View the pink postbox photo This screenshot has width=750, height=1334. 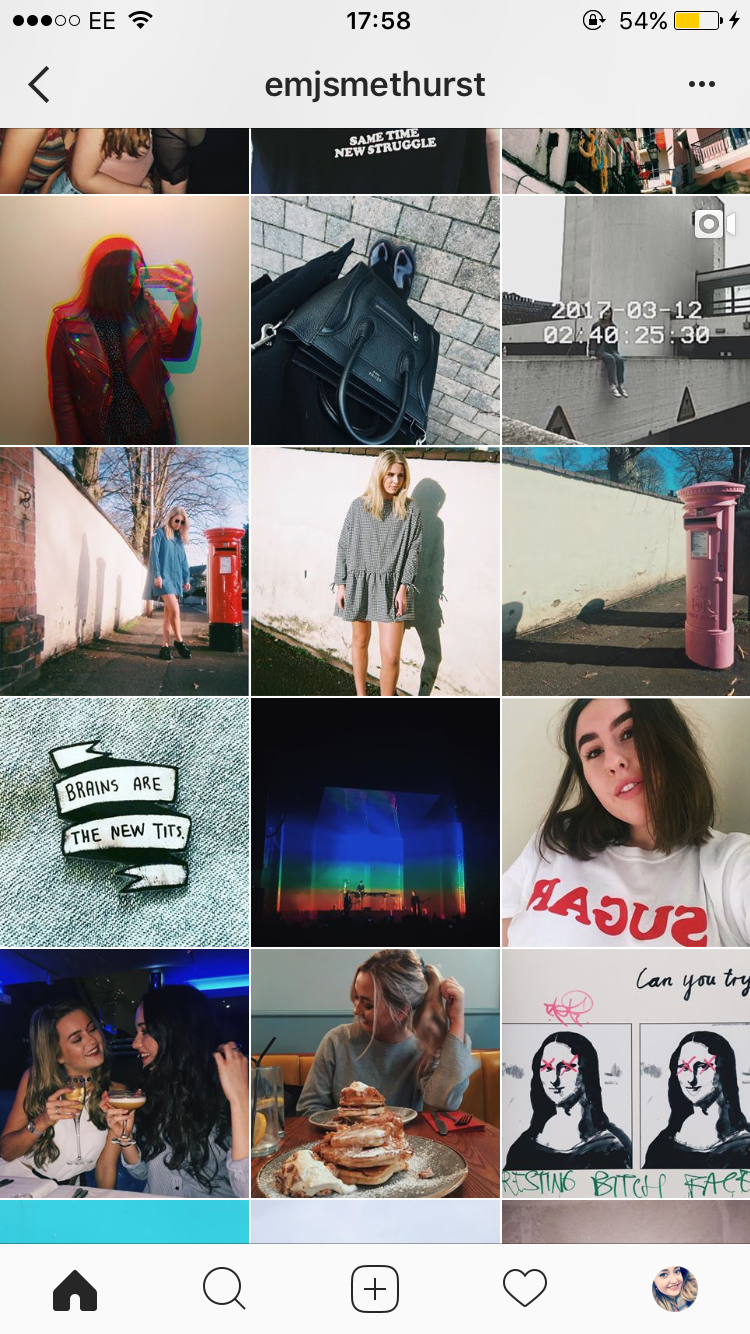[626, 571]
